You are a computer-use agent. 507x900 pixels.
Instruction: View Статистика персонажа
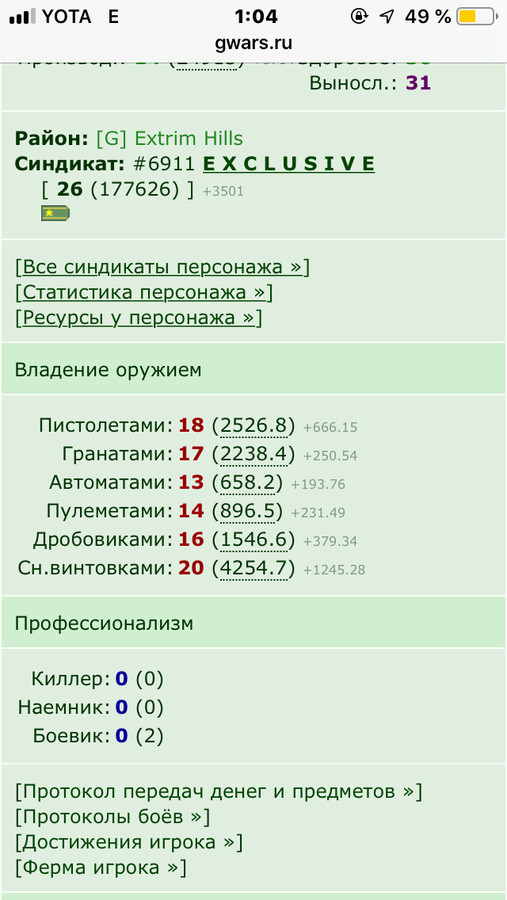[144, 293]
